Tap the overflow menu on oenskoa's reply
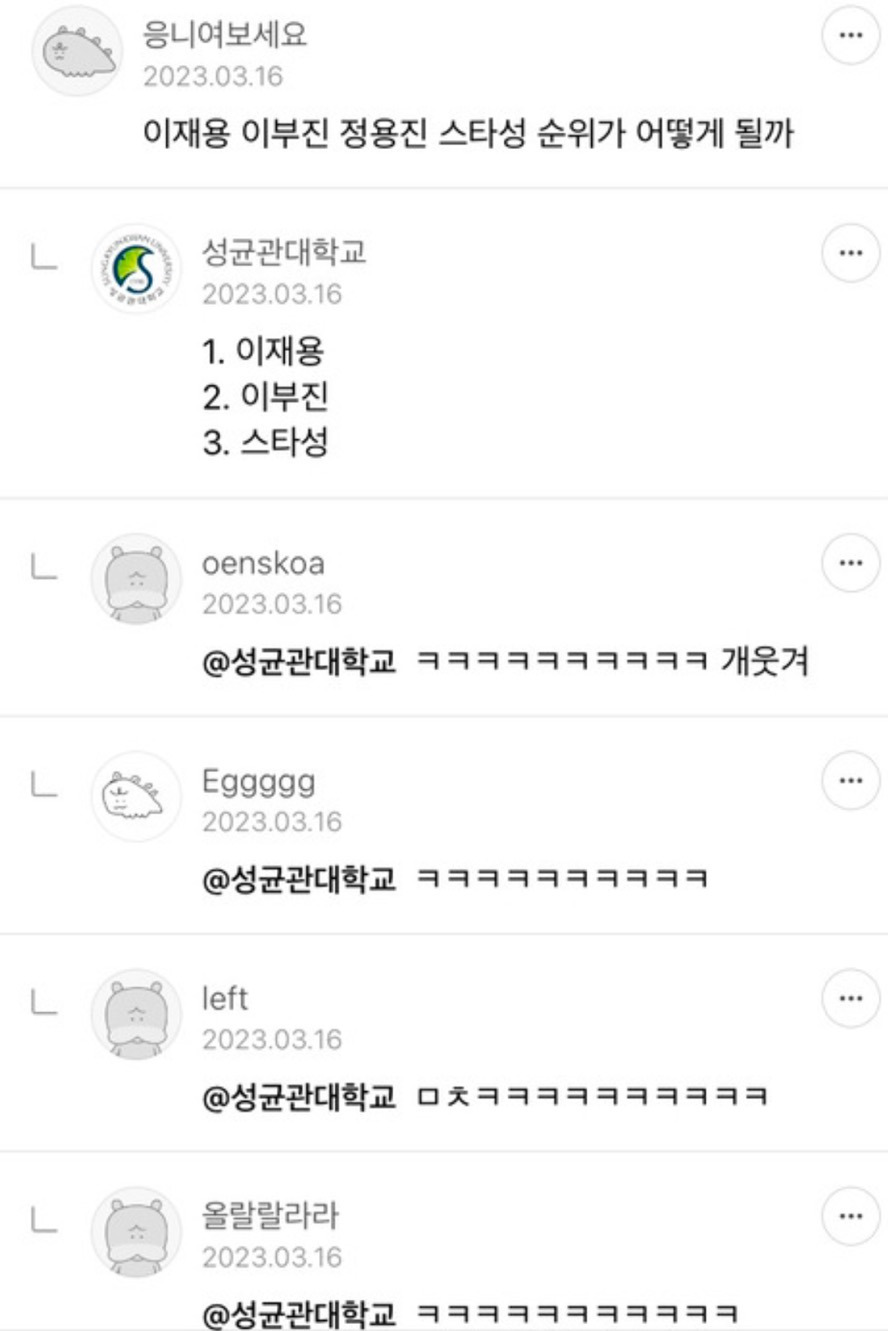 click(850, 564)
